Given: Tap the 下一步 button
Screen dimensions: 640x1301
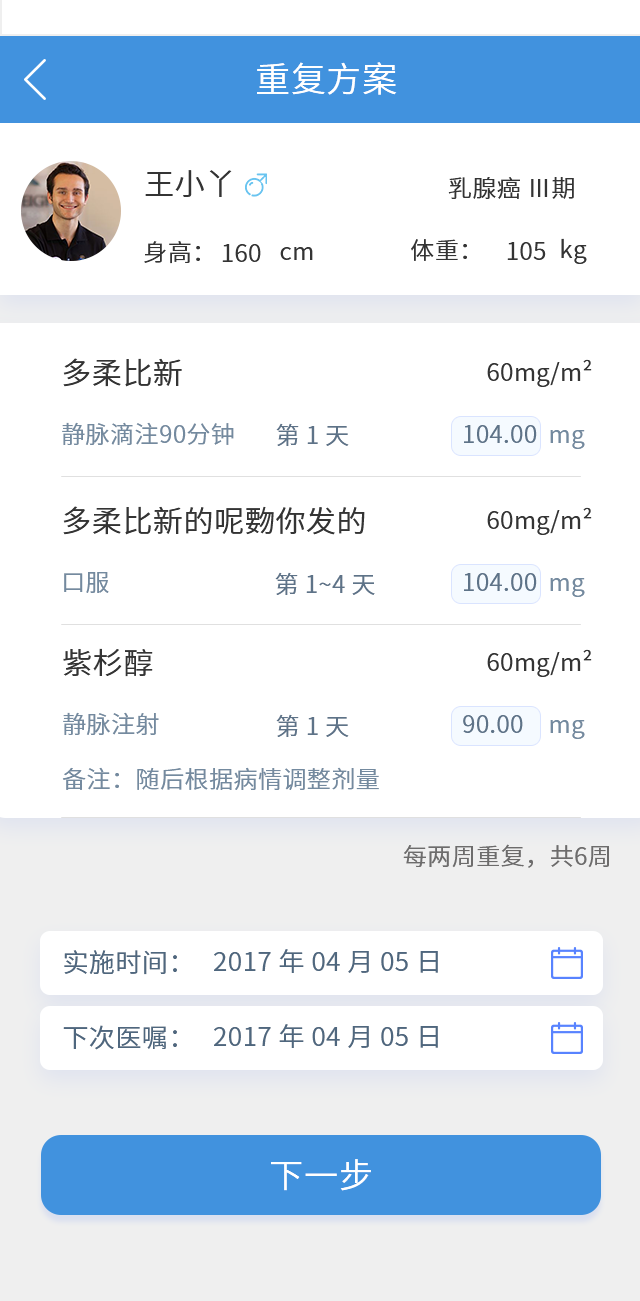Looking at the screenshot, I should tap(321, 1175).
